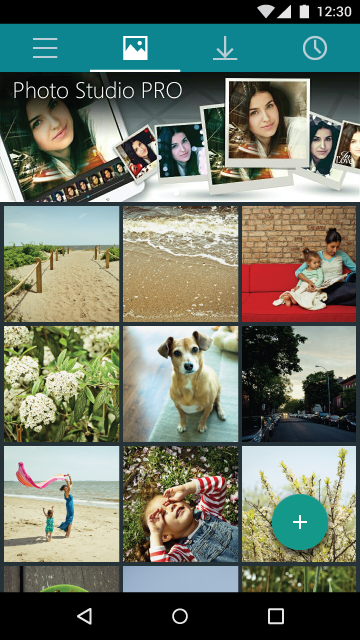Switch to the gallery images tab

(135, 48)
